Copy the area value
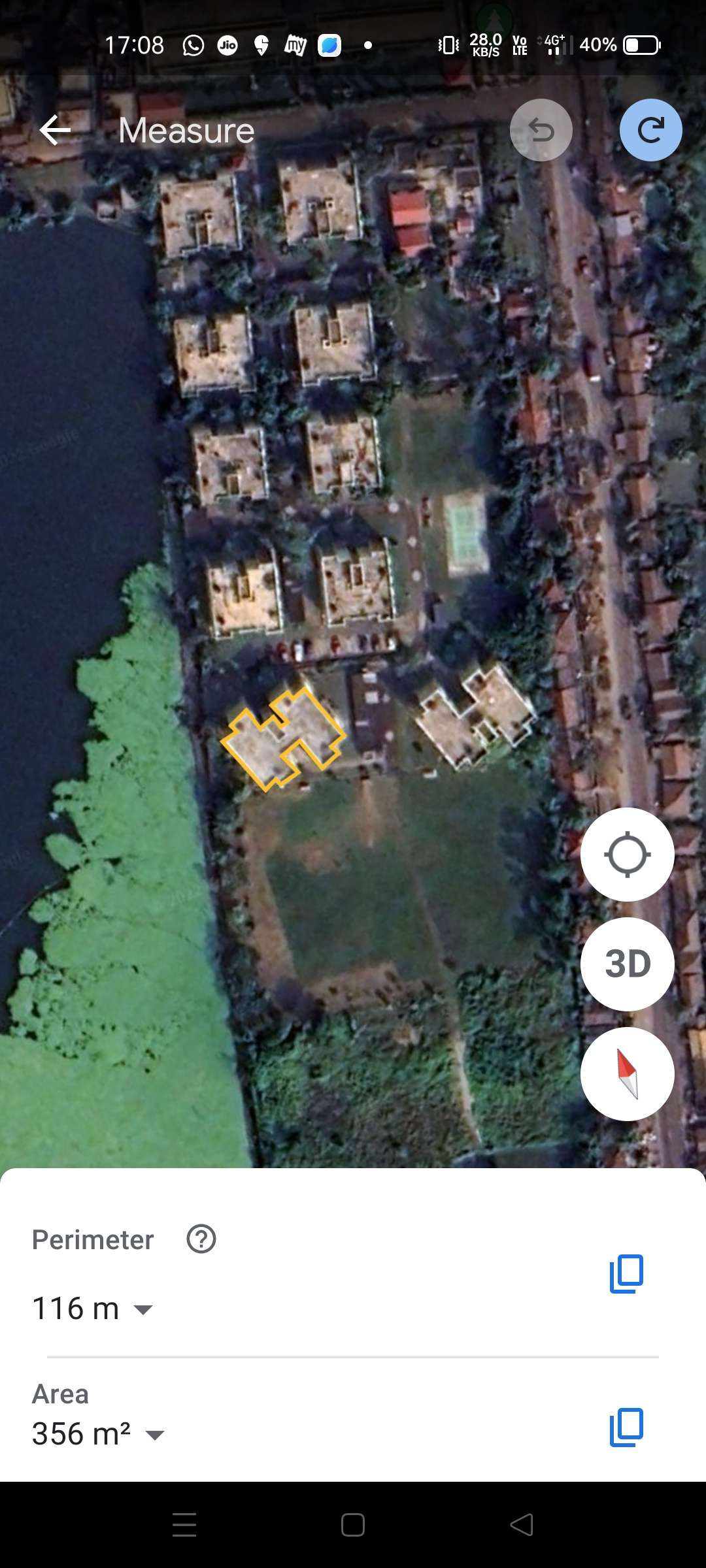Image resolution: width=706 pixels, height=1568 pixels. (x=626, y=1428)
